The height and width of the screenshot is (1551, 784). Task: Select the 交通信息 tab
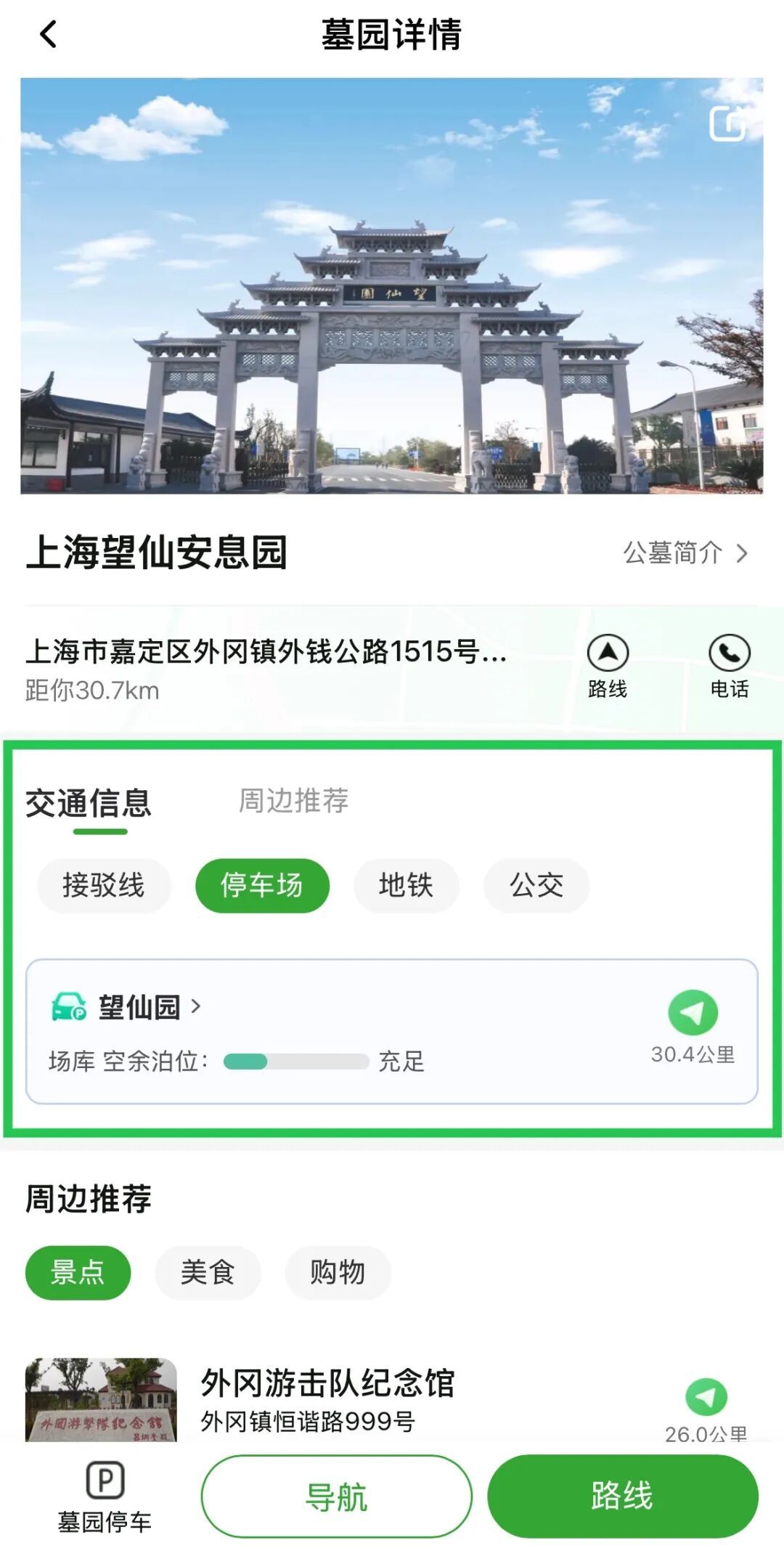(89, 804)
